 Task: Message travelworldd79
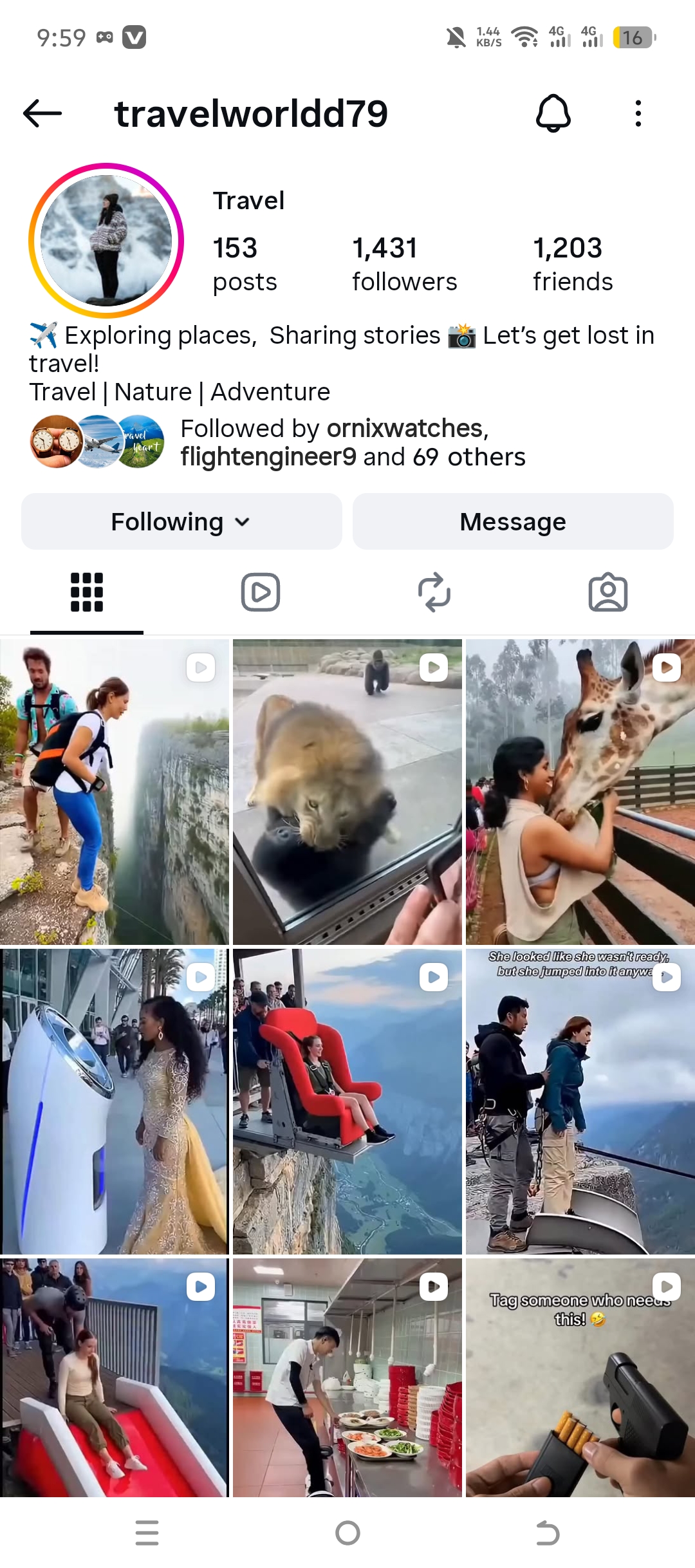tap(513, 521)
